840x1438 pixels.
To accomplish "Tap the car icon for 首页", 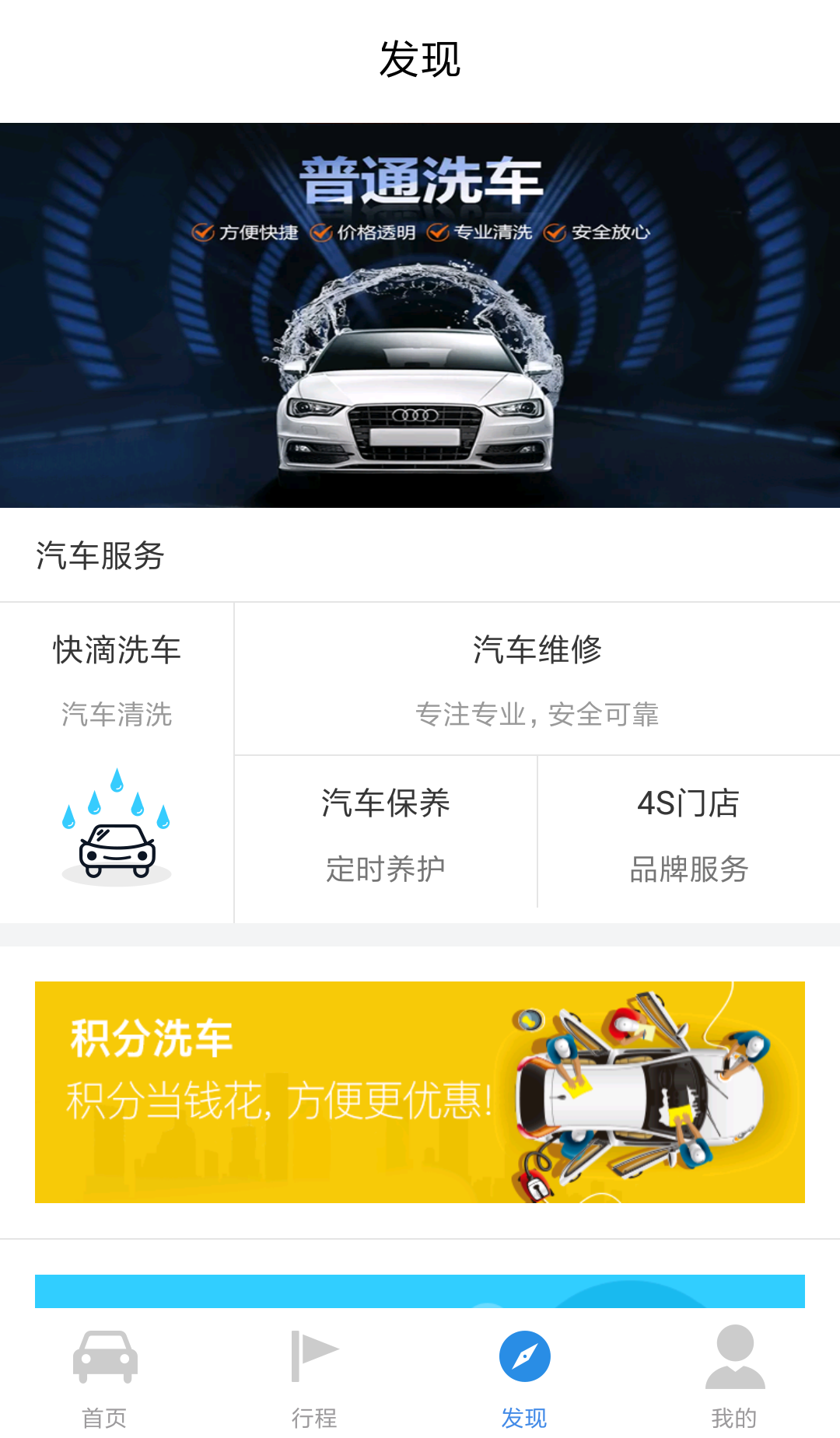I will click(x=106, y=1354).
